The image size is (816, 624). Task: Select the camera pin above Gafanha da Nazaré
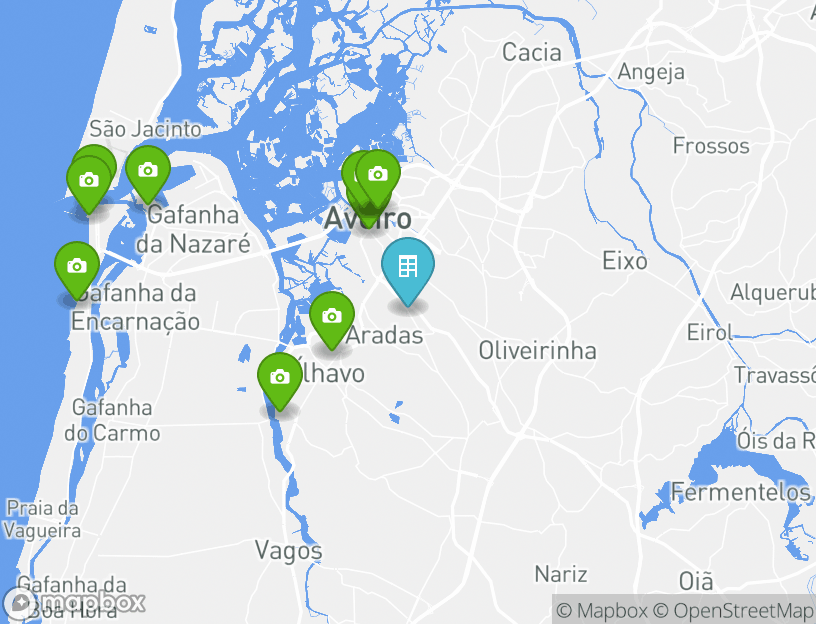pyautogui.click(x=148, y=170)
